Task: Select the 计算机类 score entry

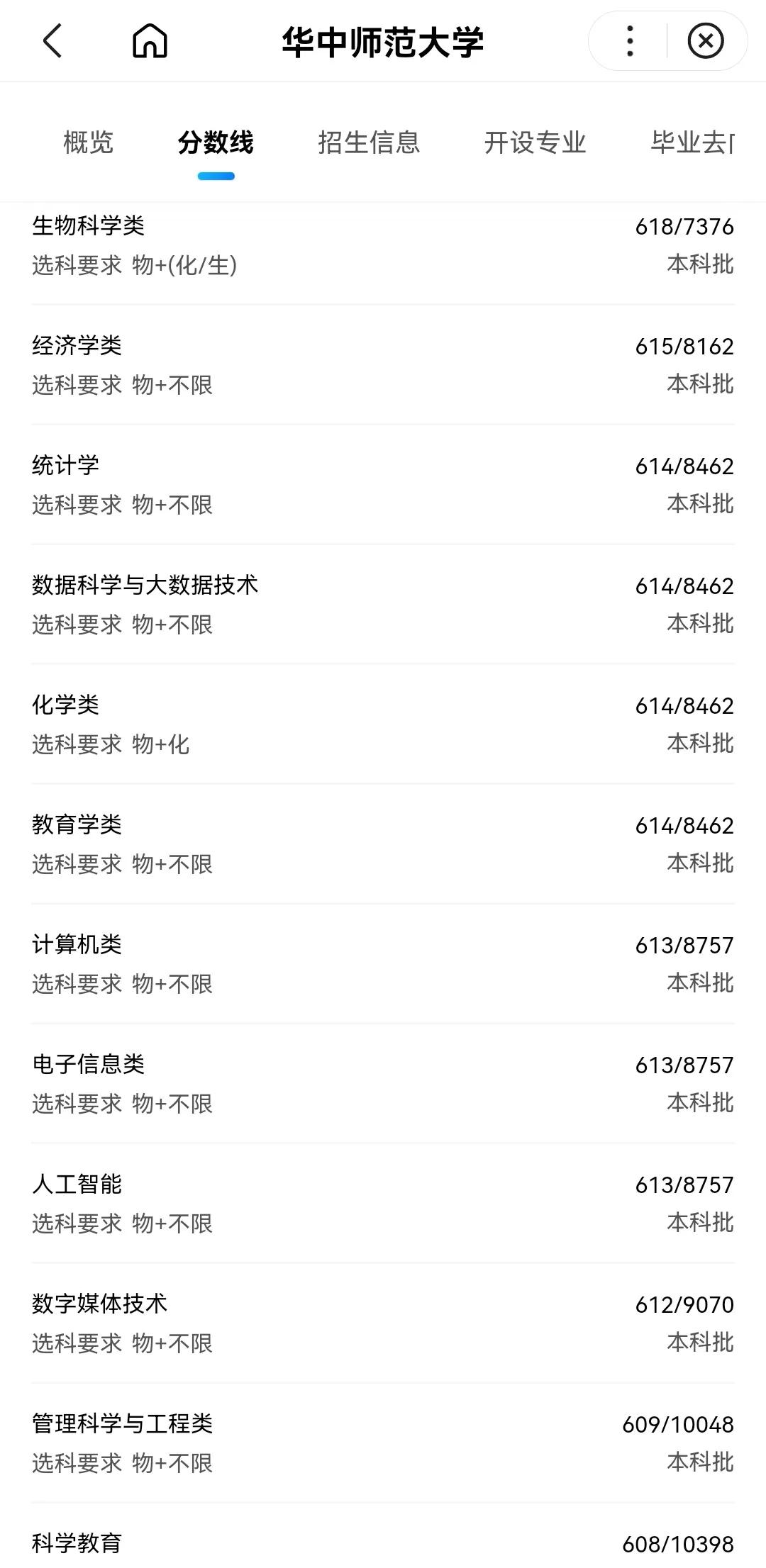Action: tap(383, 964)
